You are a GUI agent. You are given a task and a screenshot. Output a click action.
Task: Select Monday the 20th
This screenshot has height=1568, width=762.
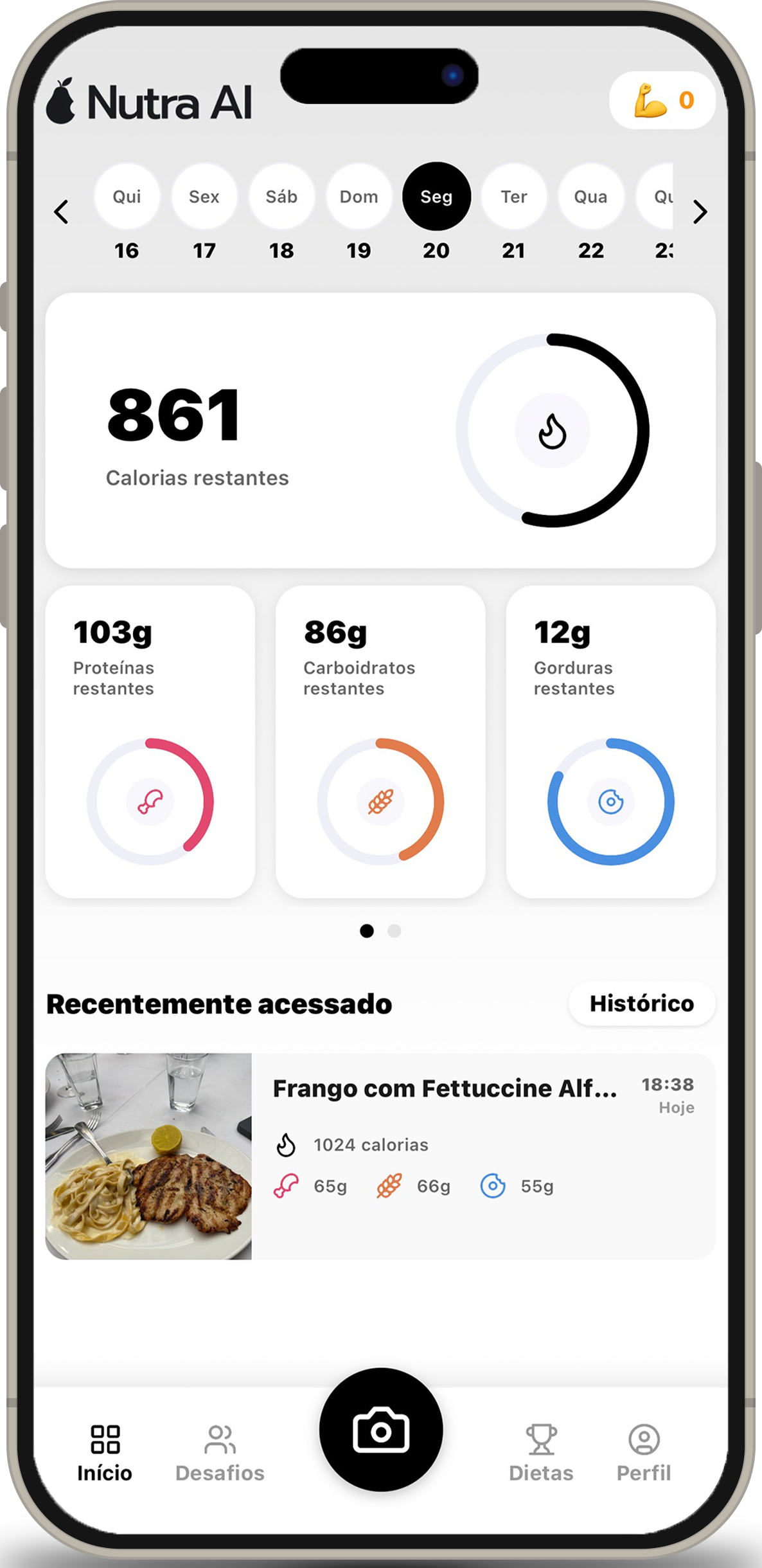[436, 197]
